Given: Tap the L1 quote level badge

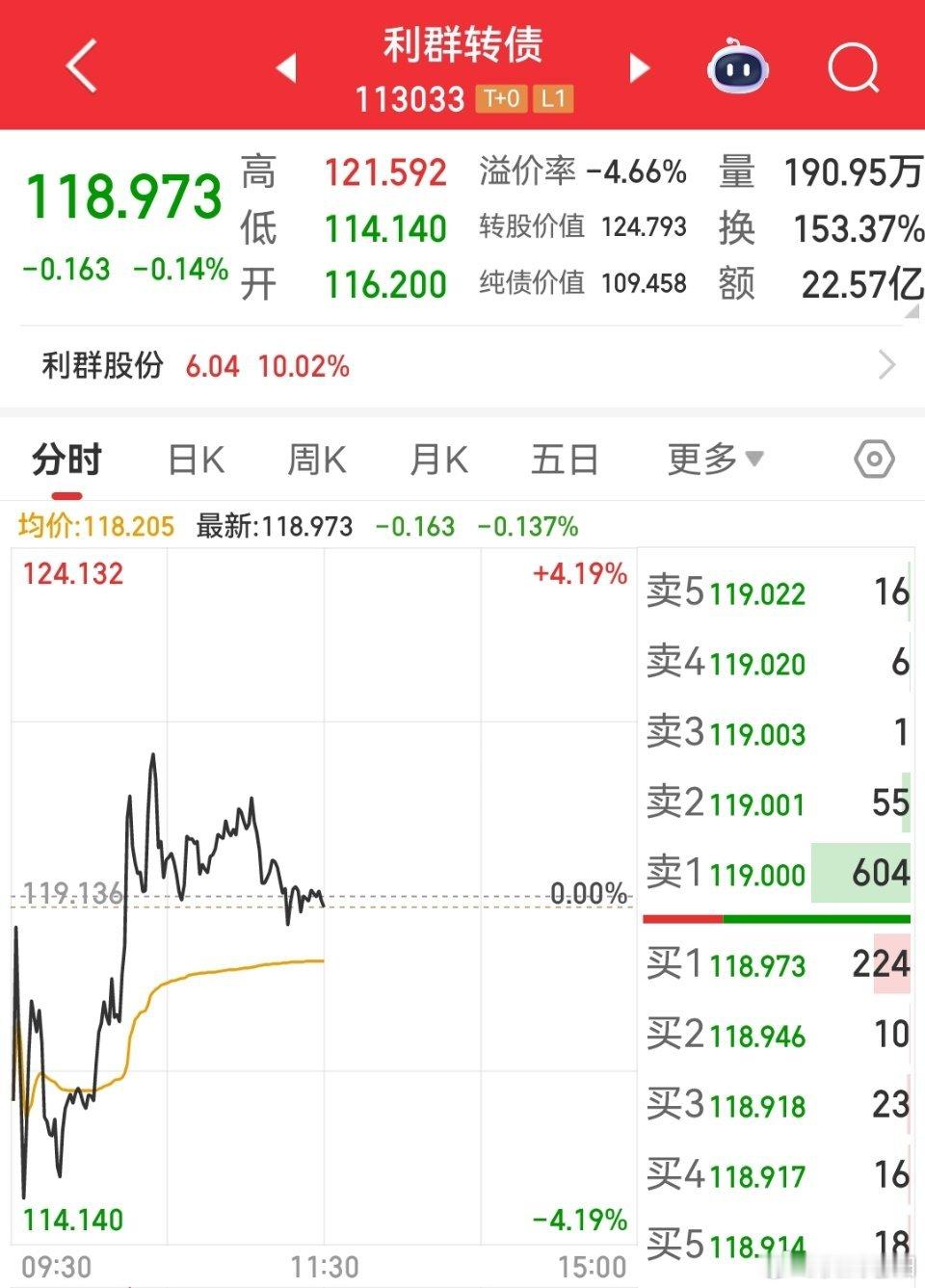Looking at the screenshot, I should tap(552, 99).
